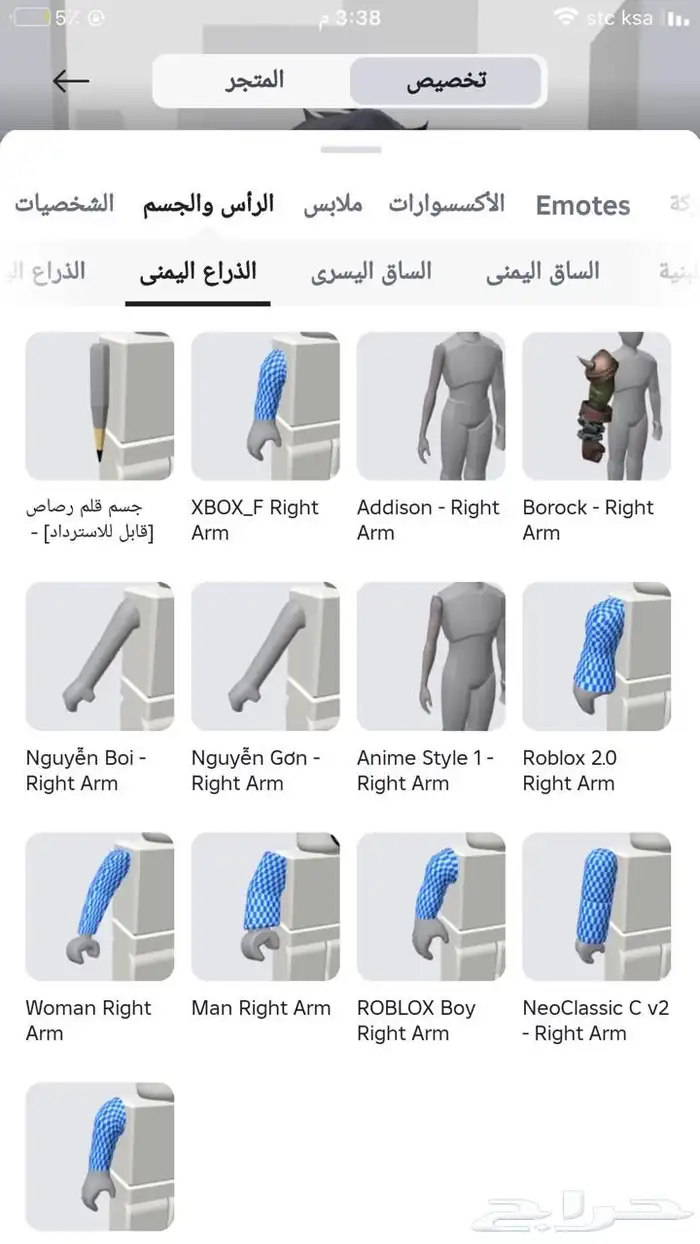Screen dimensions: 700x1244
Task: Equip XBOX_F Right Arm item
Action: [265, 406]
